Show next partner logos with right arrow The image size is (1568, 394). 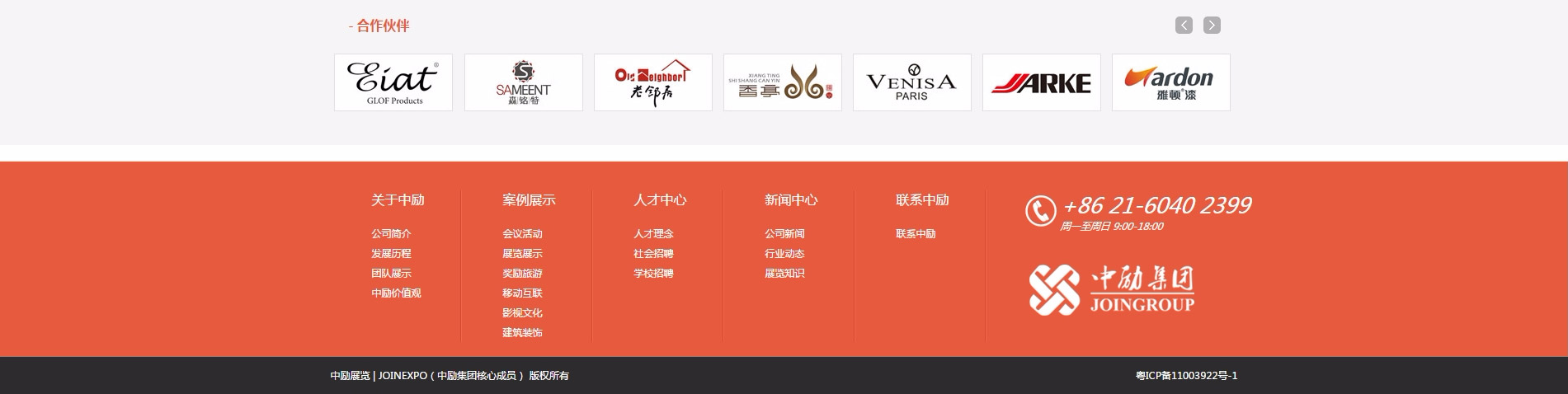pos(1212,26)
